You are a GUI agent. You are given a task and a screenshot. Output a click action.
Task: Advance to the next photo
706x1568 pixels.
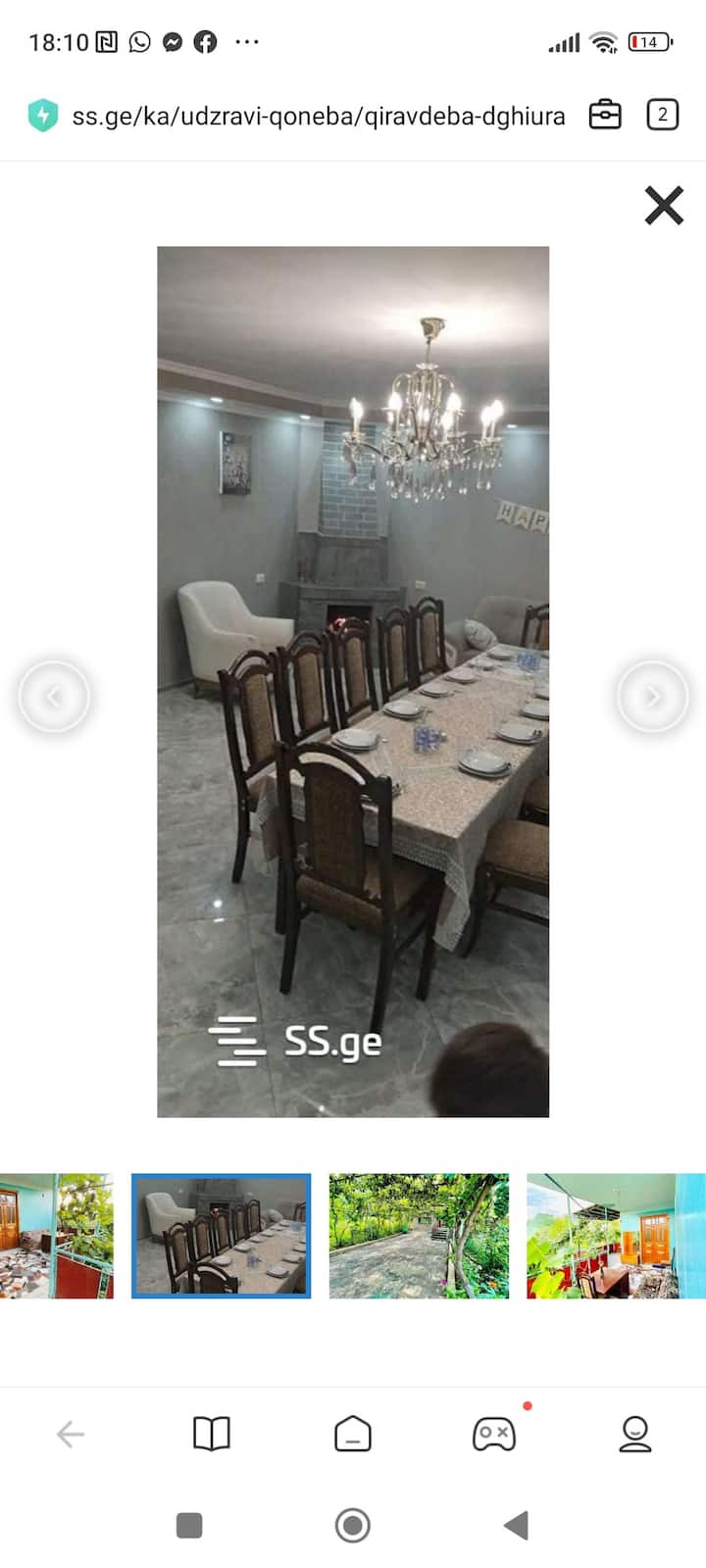coord(652,697)
